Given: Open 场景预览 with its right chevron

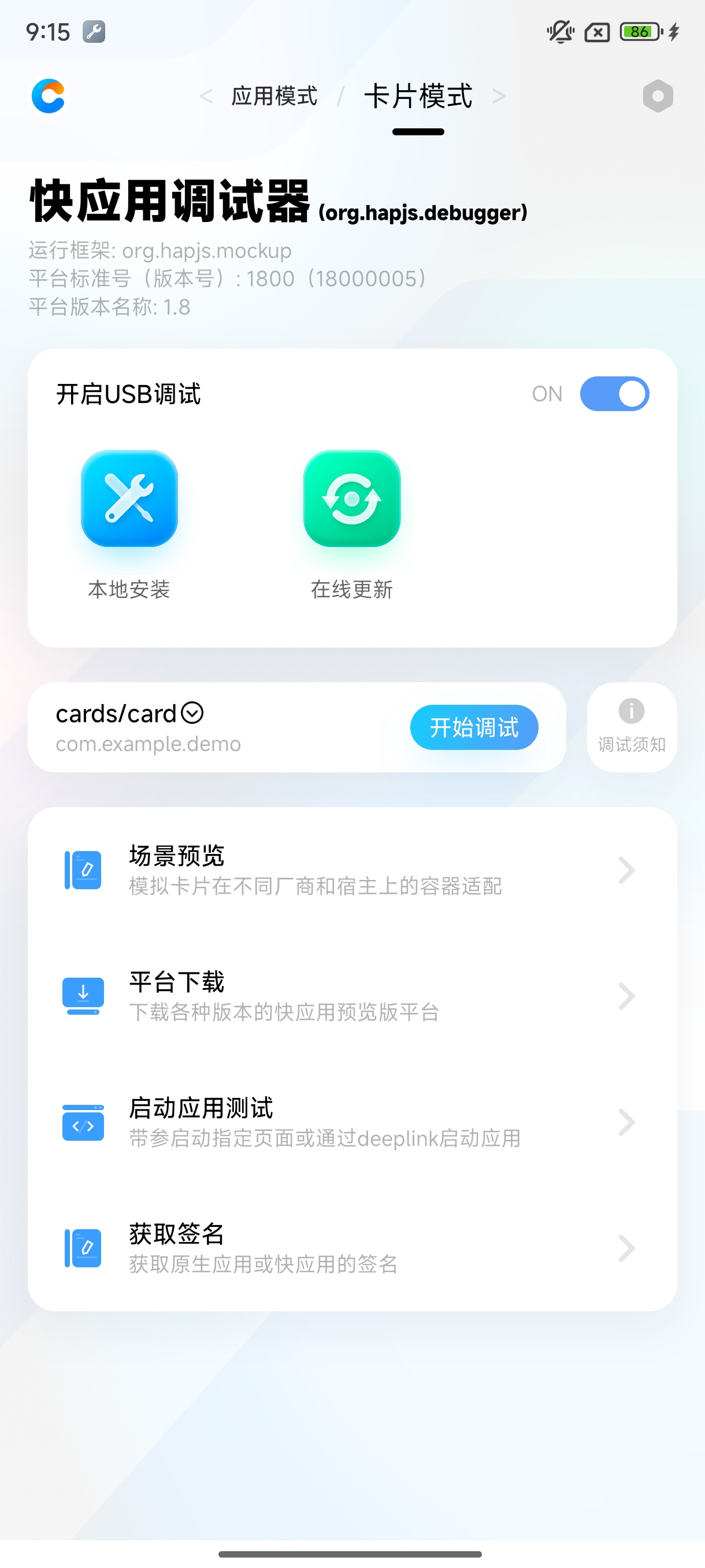Looking at the screenshot, I should click(x=626, y=869).
